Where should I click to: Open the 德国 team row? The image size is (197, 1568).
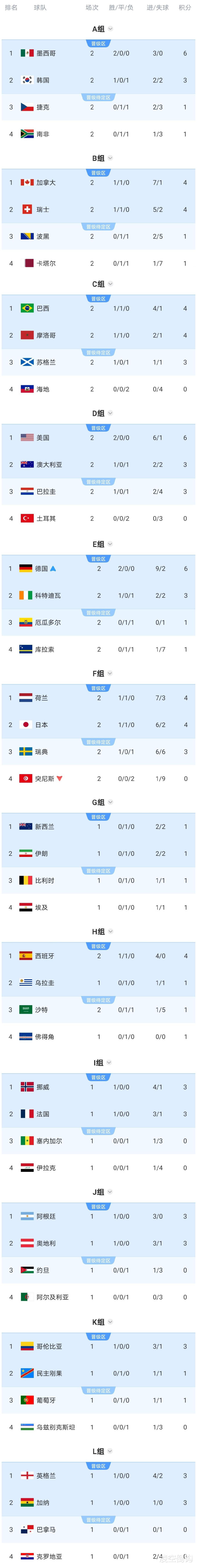click(x=99, y=568)
